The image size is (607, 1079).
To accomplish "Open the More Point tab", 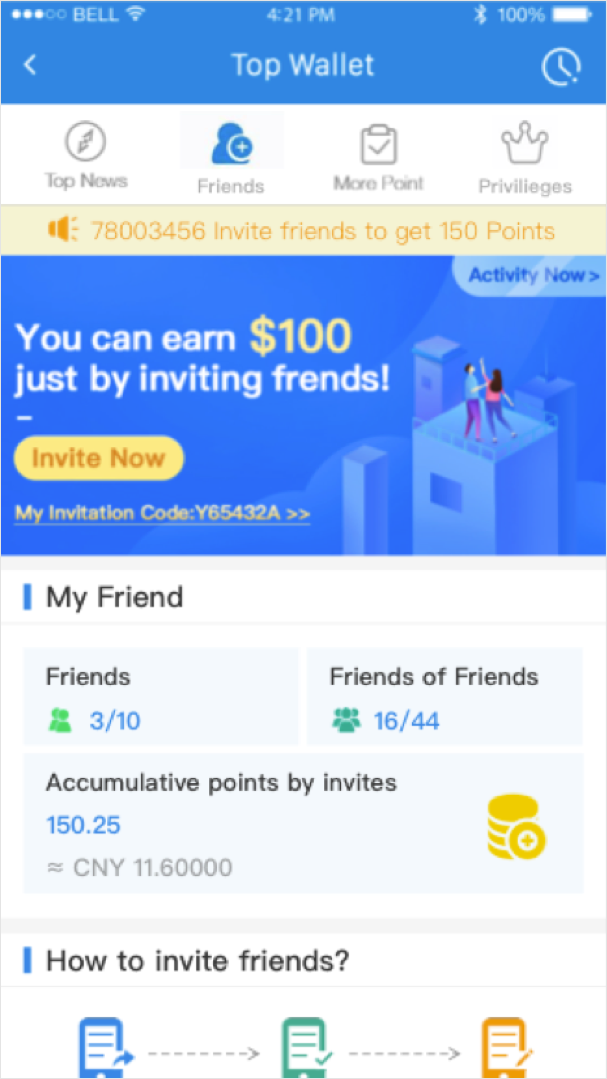I will click(379, 157).
